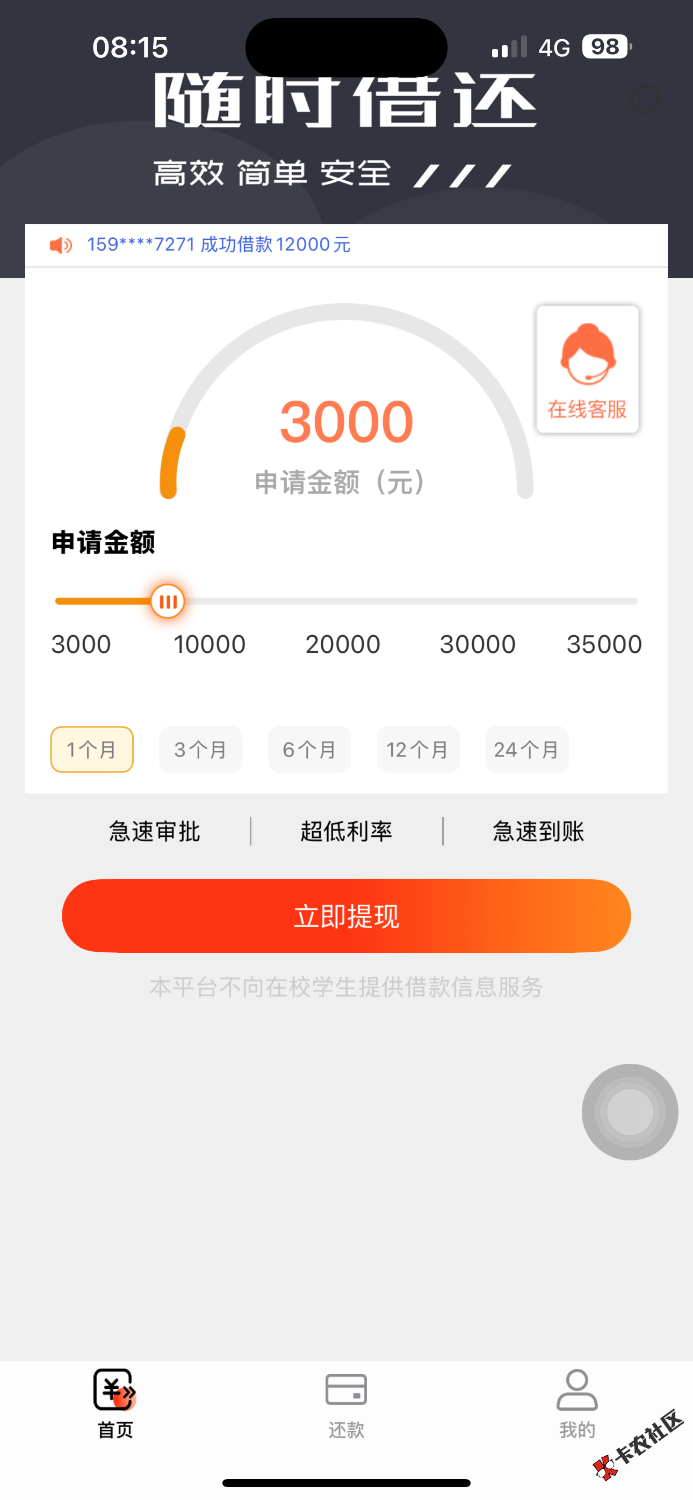The height and width of the screenshot is (1500, 693).
Task: Pick the 6个月 loan term
Action: pos(309,750)
